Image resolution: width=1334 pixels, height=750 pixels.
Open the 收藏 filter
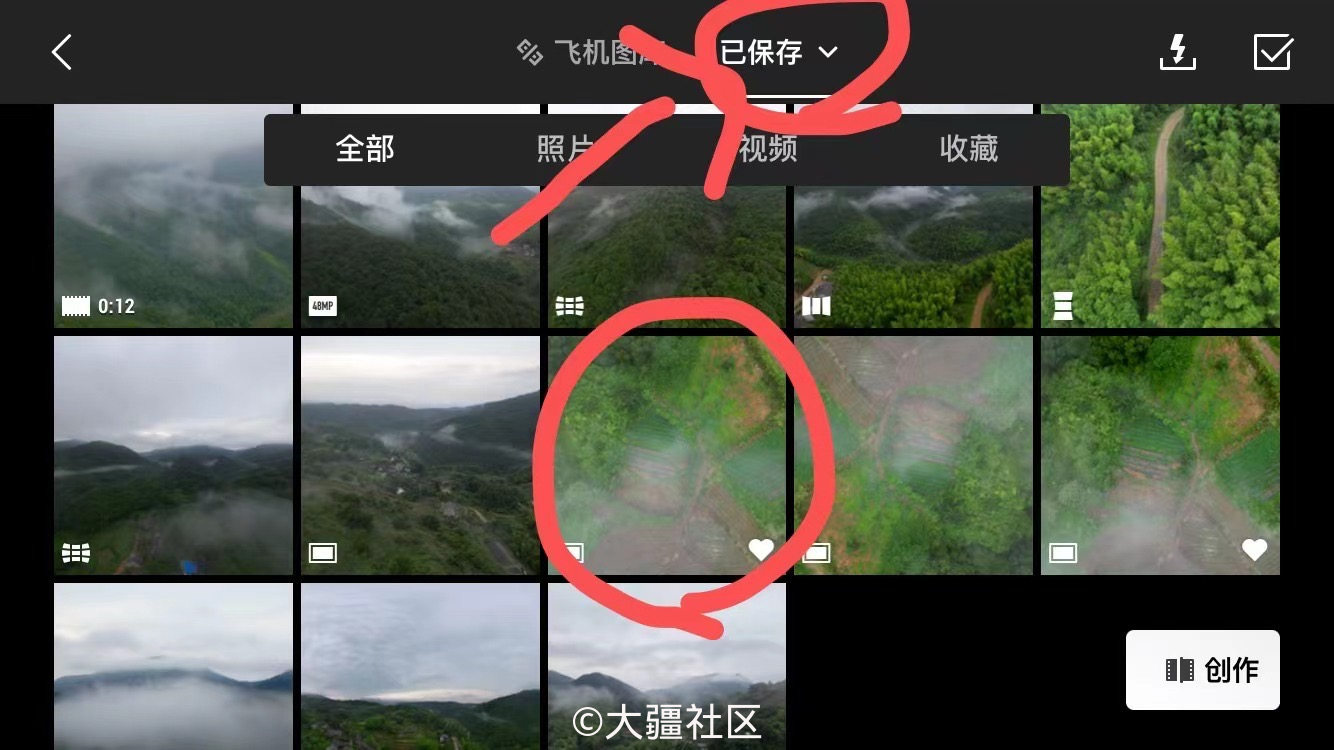pos(968,150)
